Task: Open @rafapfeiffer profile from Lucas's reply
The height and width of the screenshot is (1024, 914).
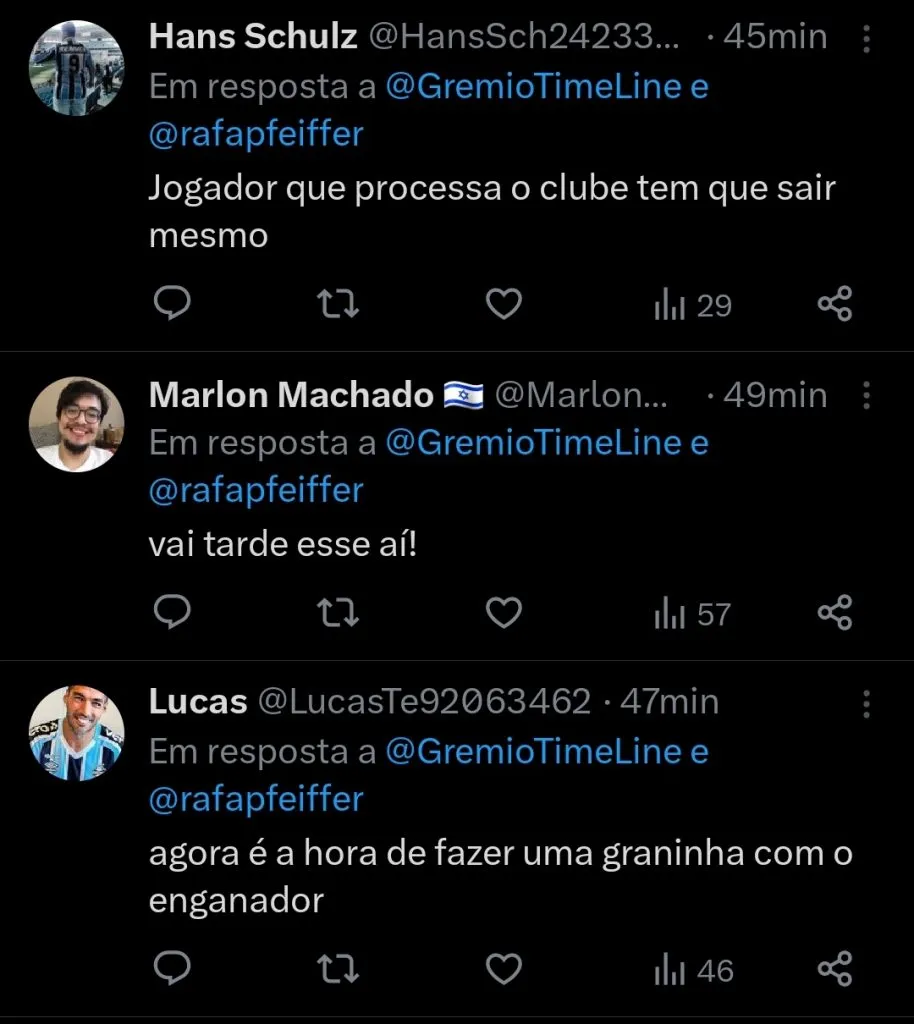Action: tap(256, 798)
